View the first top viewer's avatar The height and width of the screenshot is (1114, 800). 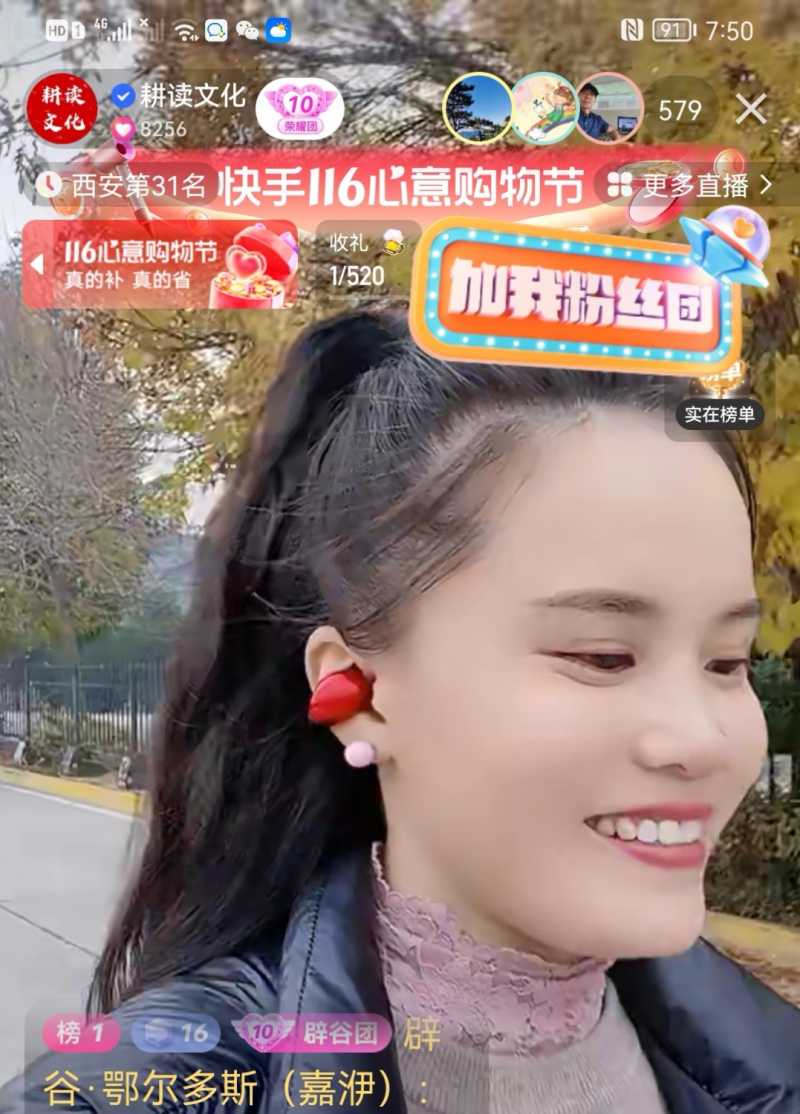(x=477, y=108)
